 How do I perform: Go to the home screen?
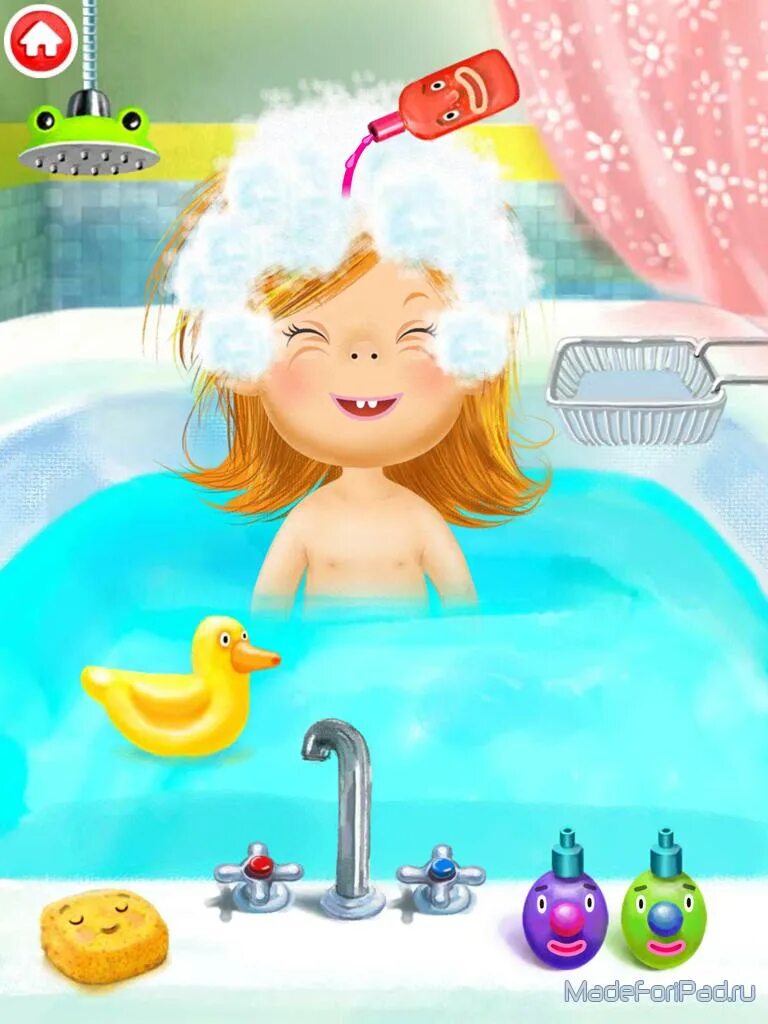[41, 40]
